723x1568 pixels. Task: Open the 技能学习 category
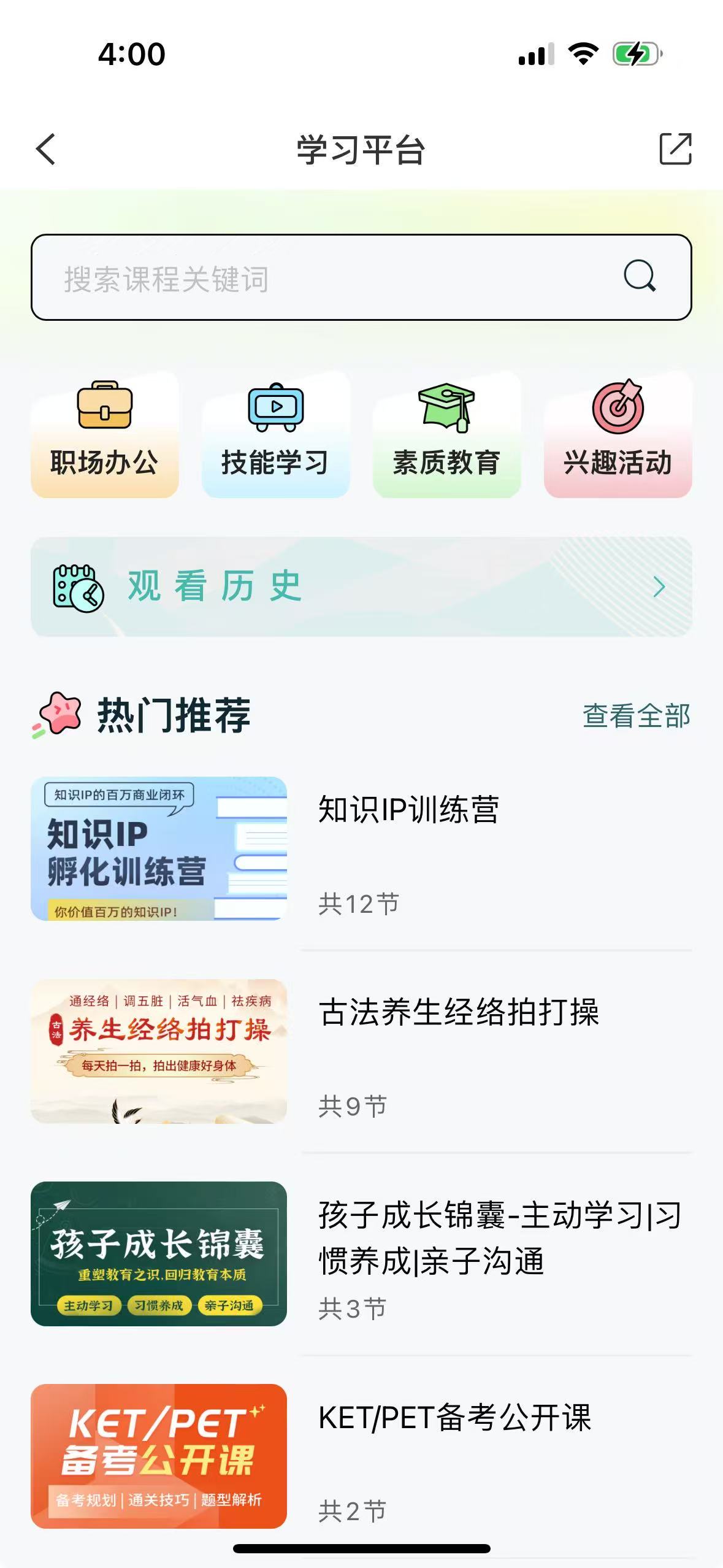click(x=275, y=435)
